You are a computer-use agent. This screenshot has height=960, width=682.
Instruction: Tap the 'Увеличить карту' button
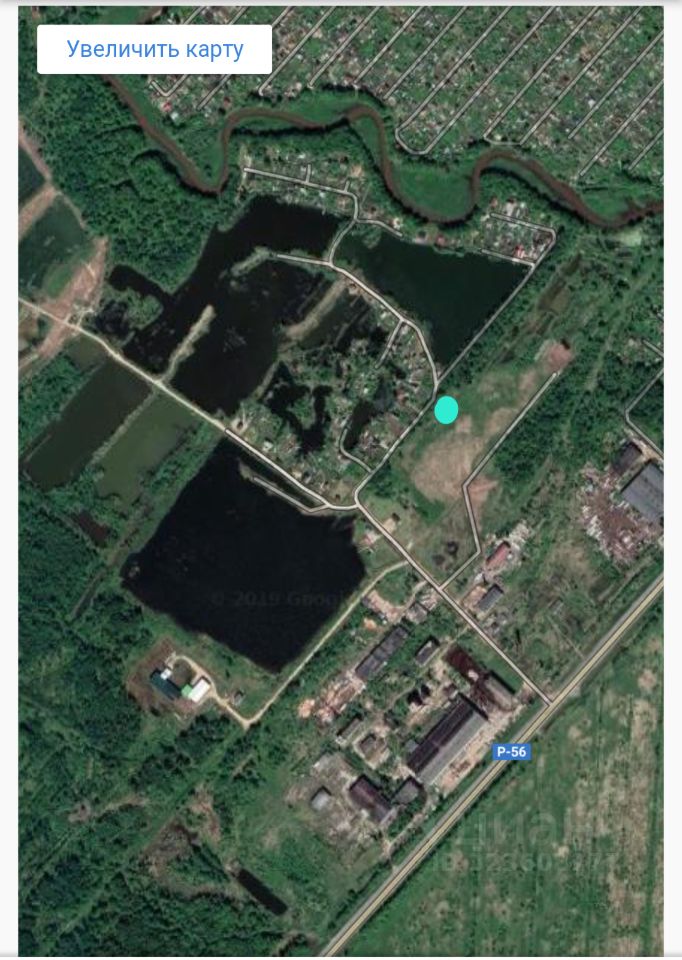tap(155, 50)
